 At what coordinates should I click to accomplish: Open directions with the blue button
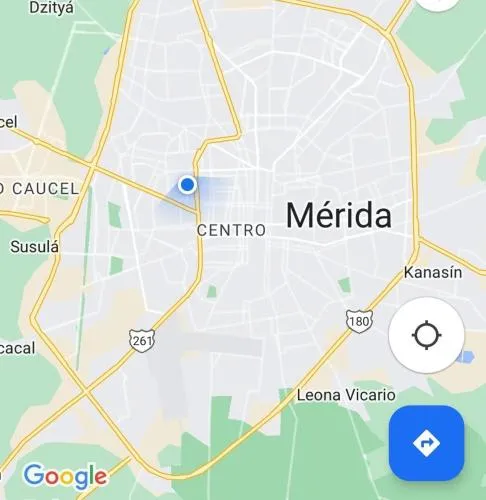[x=426, y=443]
